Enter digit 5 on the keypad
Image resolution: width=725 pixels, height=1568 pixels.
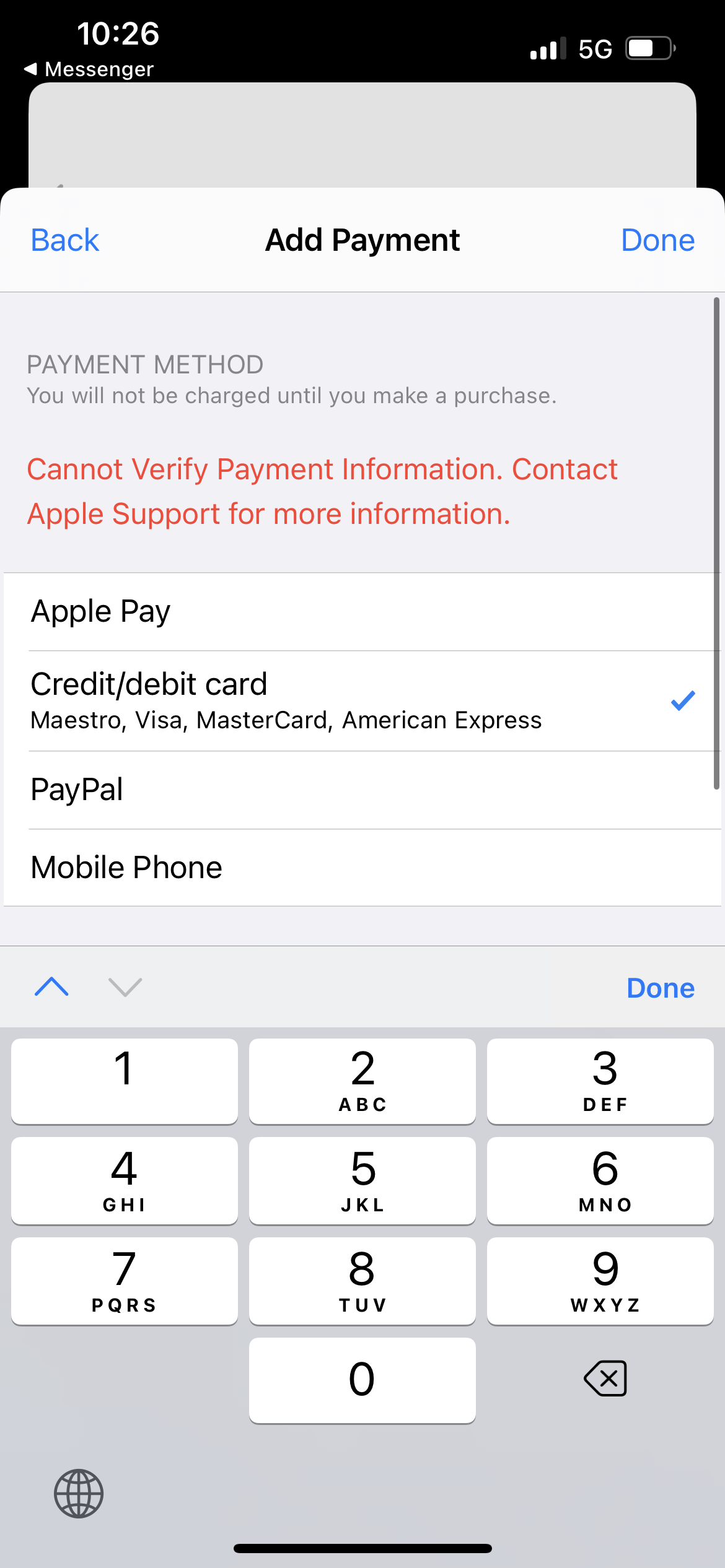click(x=362, y=1180)
